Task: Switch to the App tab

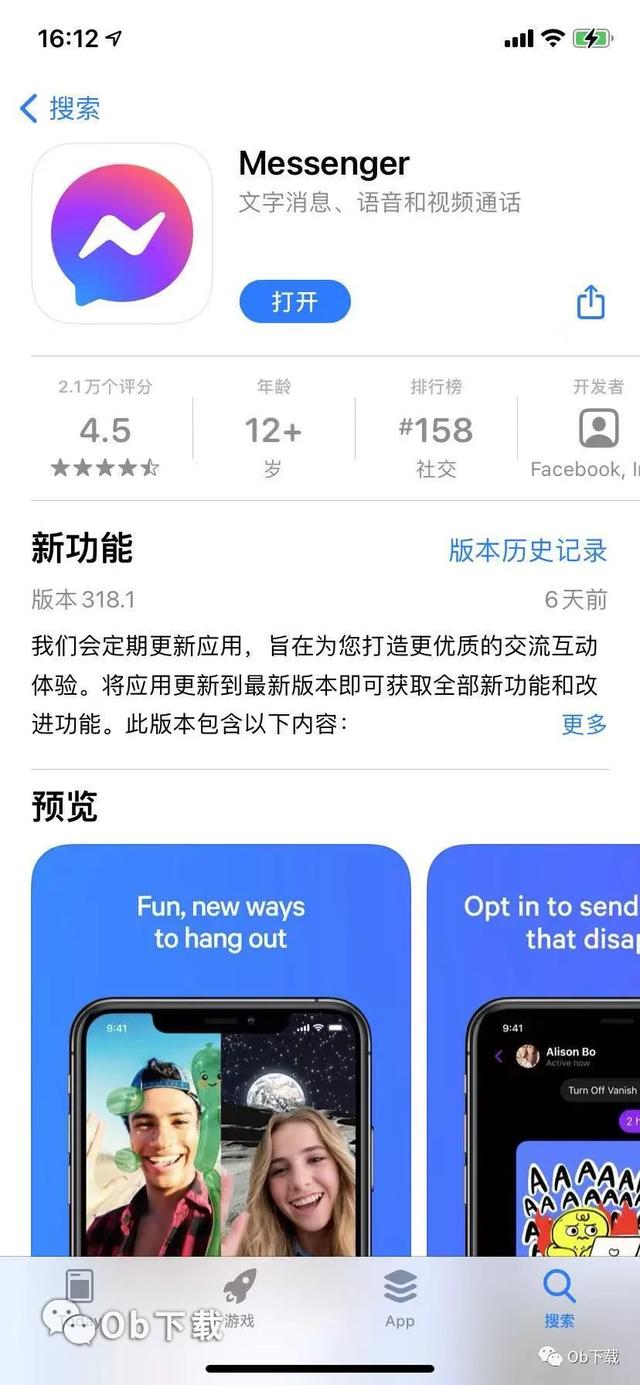Action: click(400, 1300)
